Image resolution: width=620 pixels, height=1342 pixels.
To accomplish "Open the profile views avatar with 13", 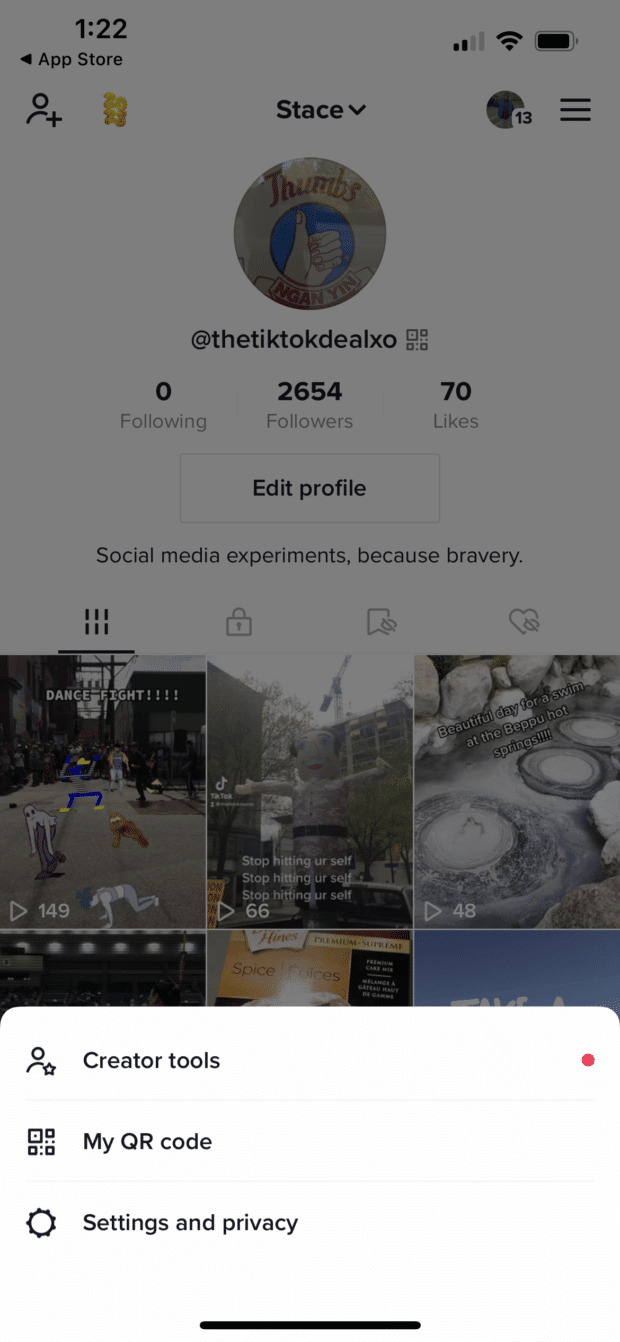I will 509,110.
